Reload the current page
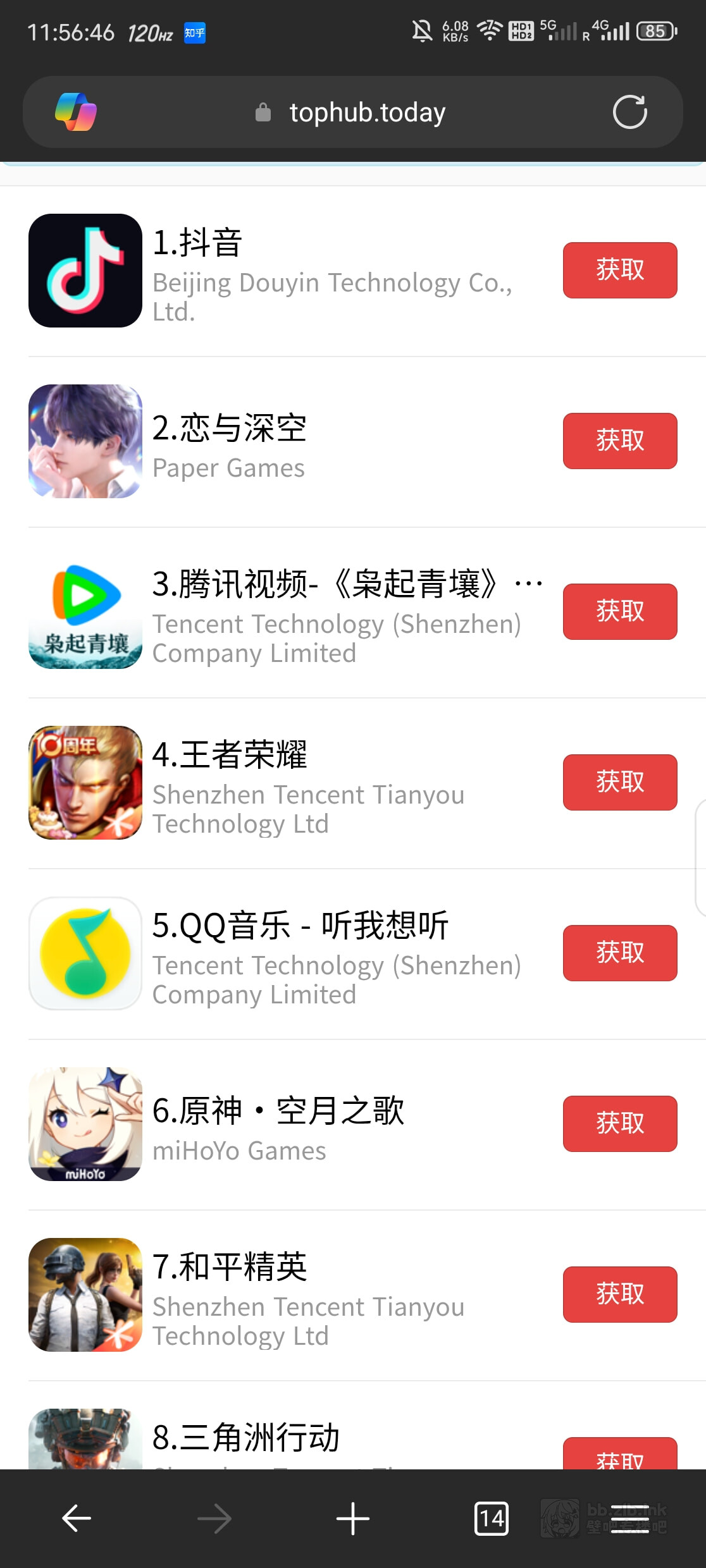The height and width of the screenshot is (1568, 706). (629, 113)
